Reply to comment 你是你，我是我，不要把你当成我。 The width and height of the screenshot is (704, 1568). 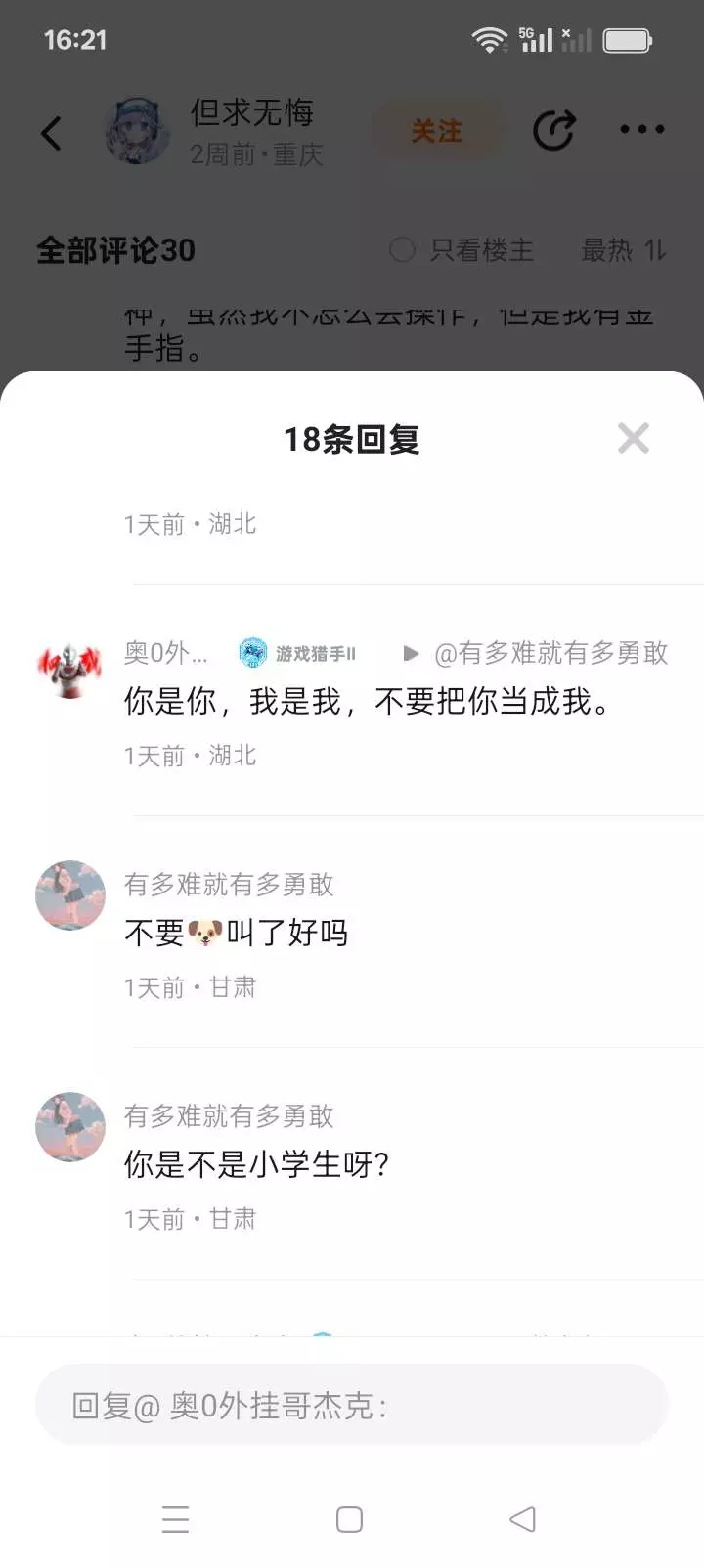[368, 701]
